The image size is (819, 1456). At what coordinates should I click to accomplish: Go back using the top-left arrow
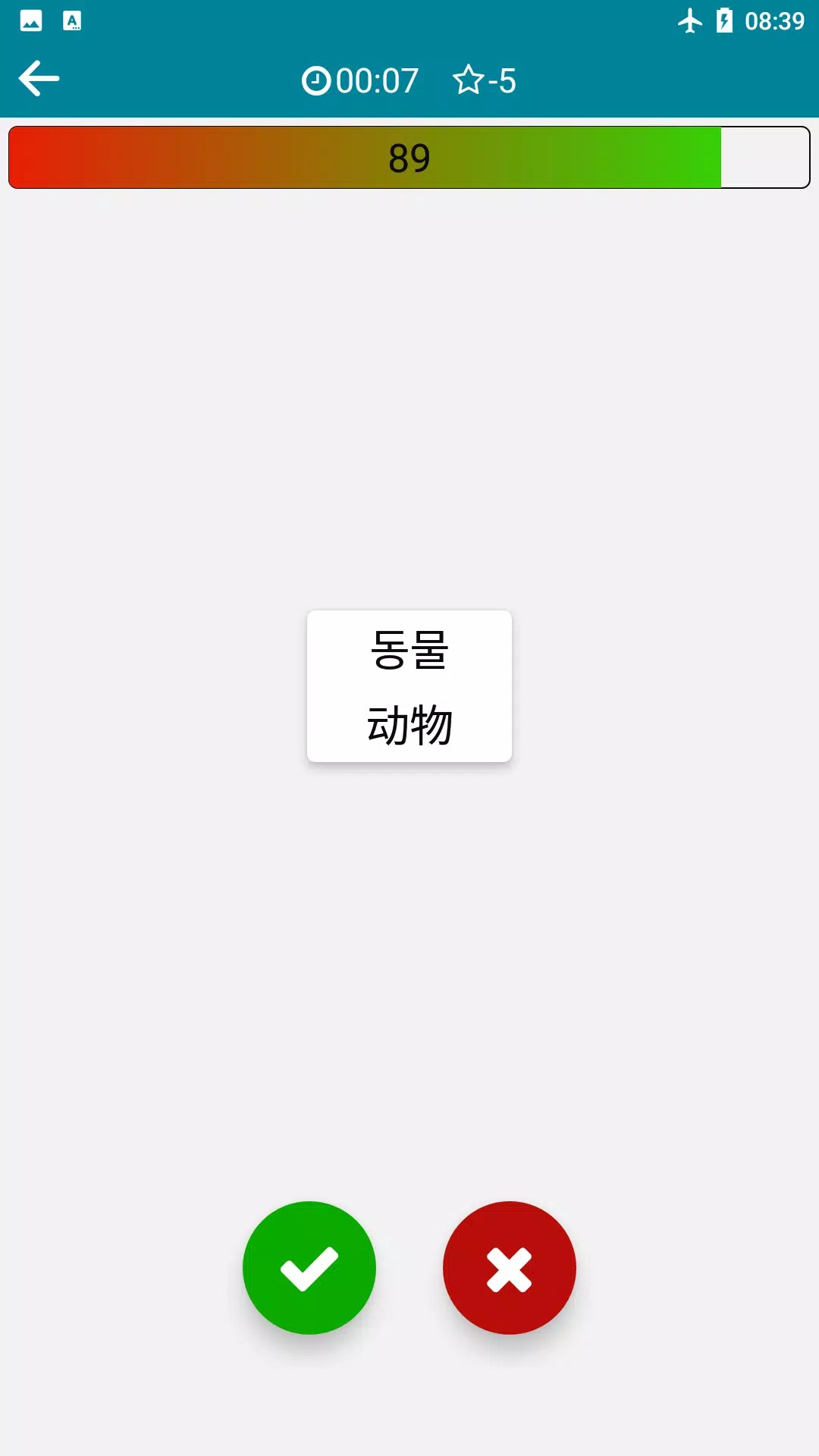click(x=39, y=79)
